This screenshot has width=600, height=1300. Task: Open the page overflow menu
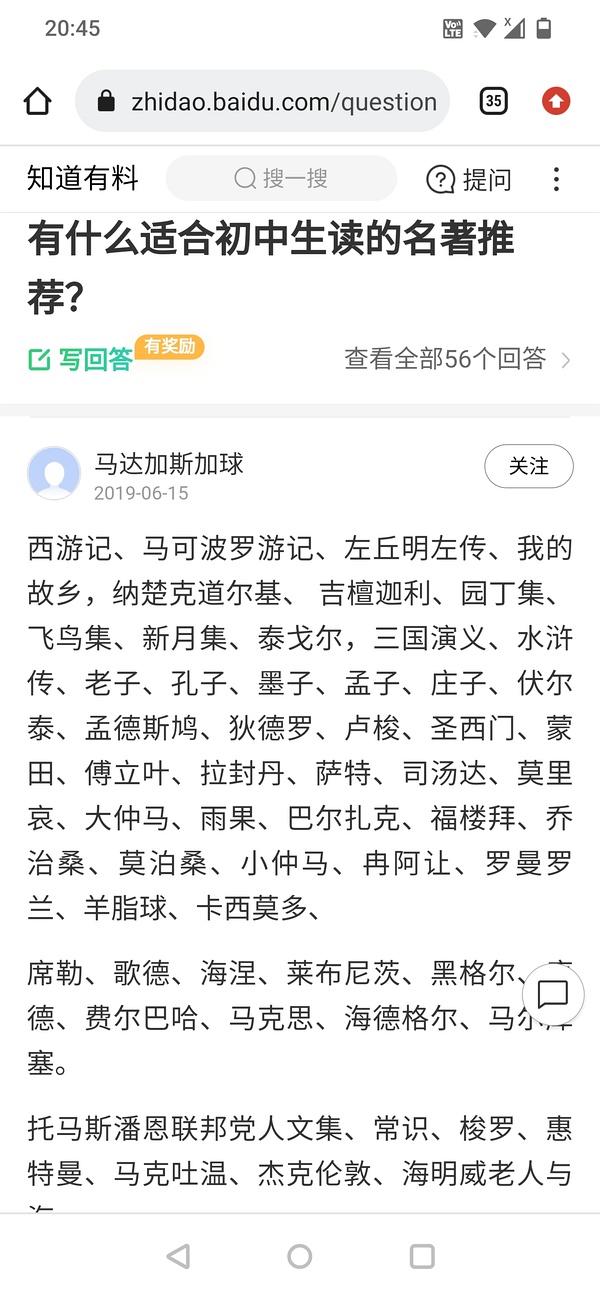pos(556,179)
